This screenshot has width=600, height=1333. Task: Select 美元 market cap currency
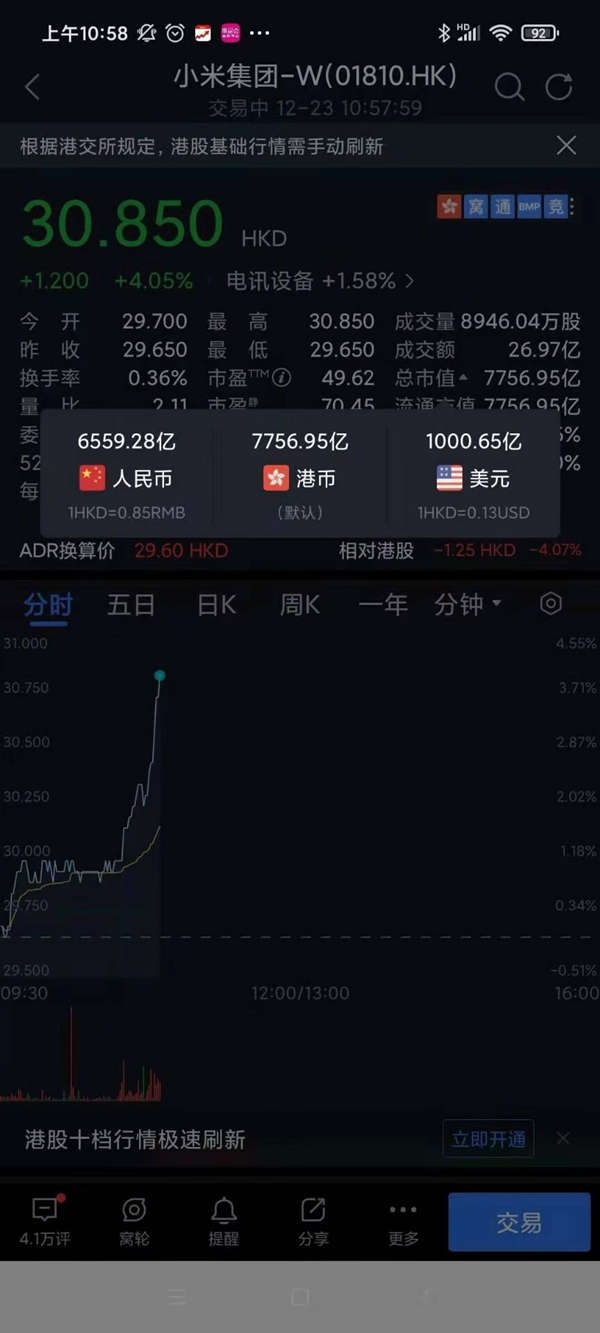pos(473,477)
